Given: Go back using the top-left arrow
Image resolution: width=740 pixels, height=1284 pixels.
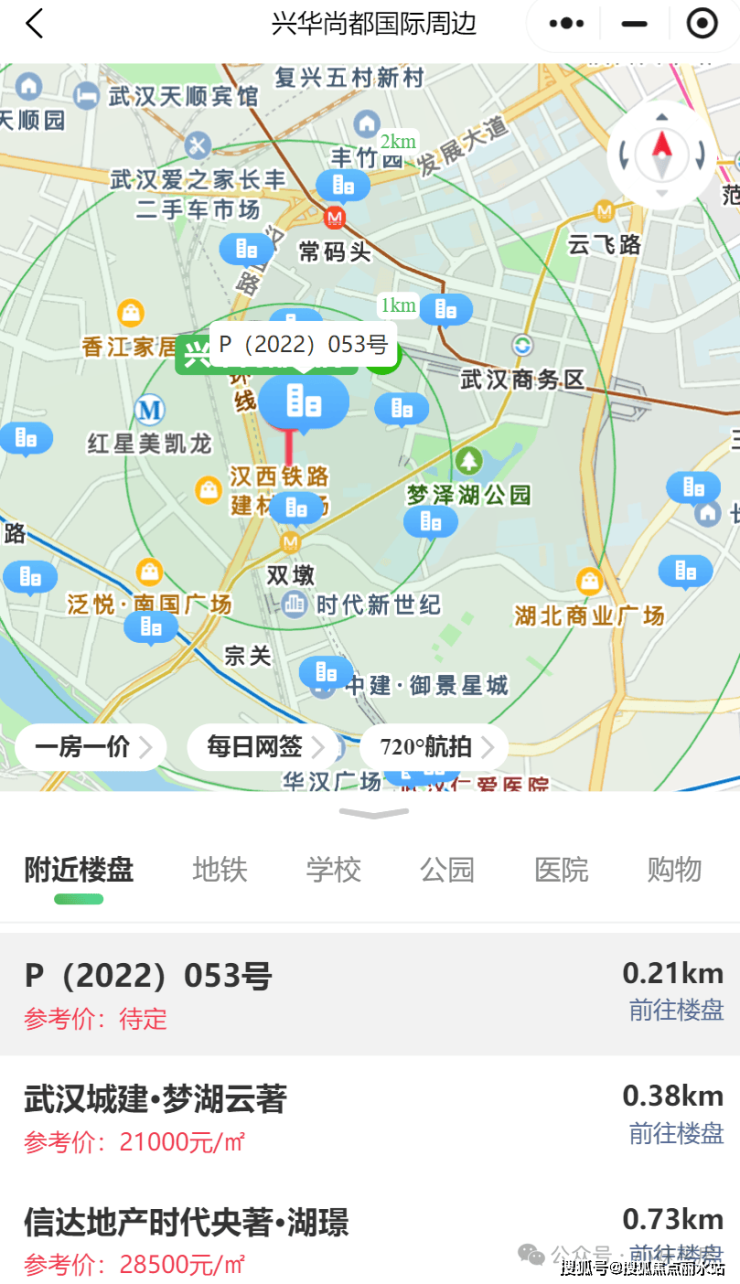Looking at the screenshot, I should [35, 24].
